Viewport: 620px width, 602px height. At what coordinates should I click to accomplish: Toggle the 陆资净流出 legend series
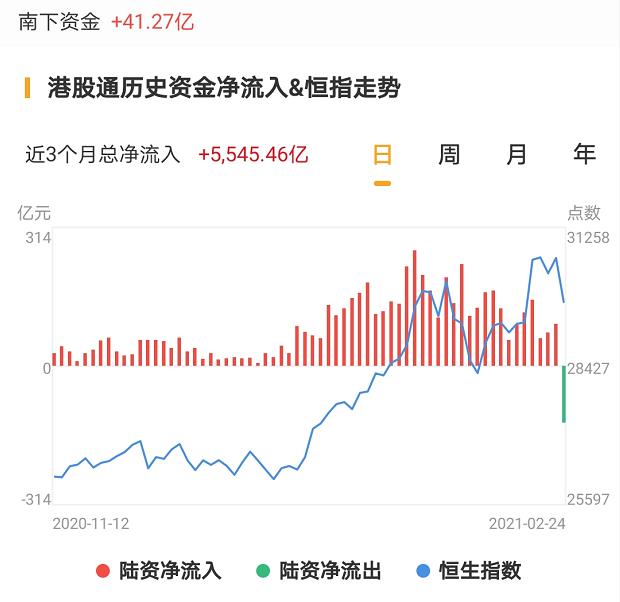click(318, 571)
